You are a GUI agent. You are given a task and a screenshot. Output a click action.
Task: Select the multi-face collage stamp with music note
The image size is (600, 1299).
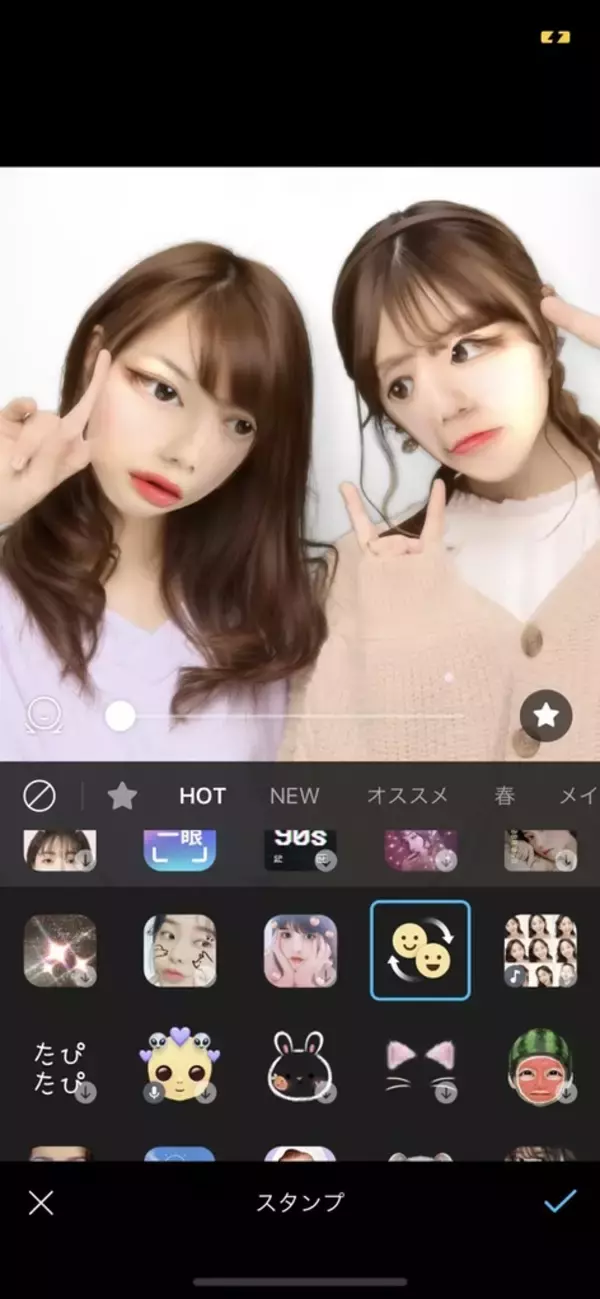coord(540,951)
